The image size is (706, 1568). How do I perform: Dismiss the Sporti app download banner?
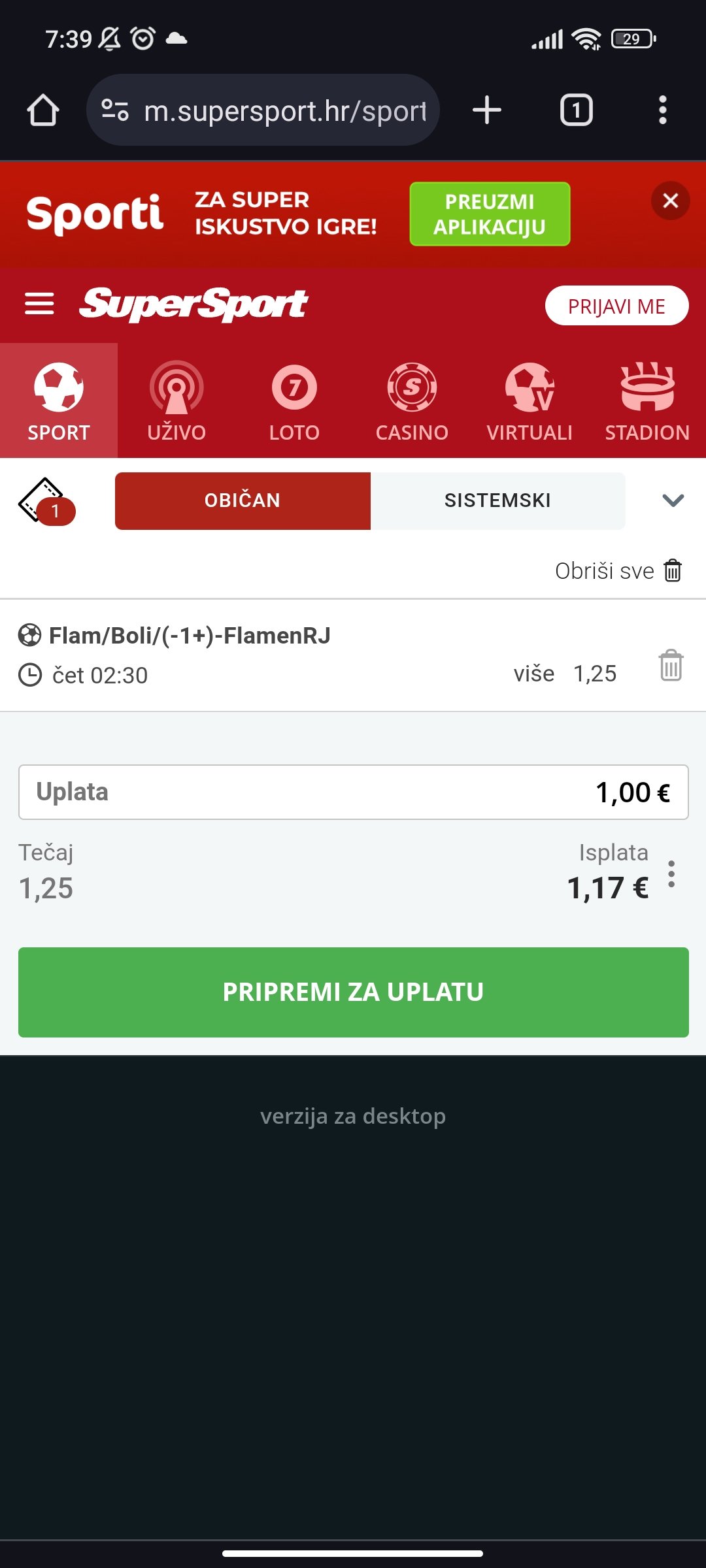pyautogui.click(x=670, y=201)
